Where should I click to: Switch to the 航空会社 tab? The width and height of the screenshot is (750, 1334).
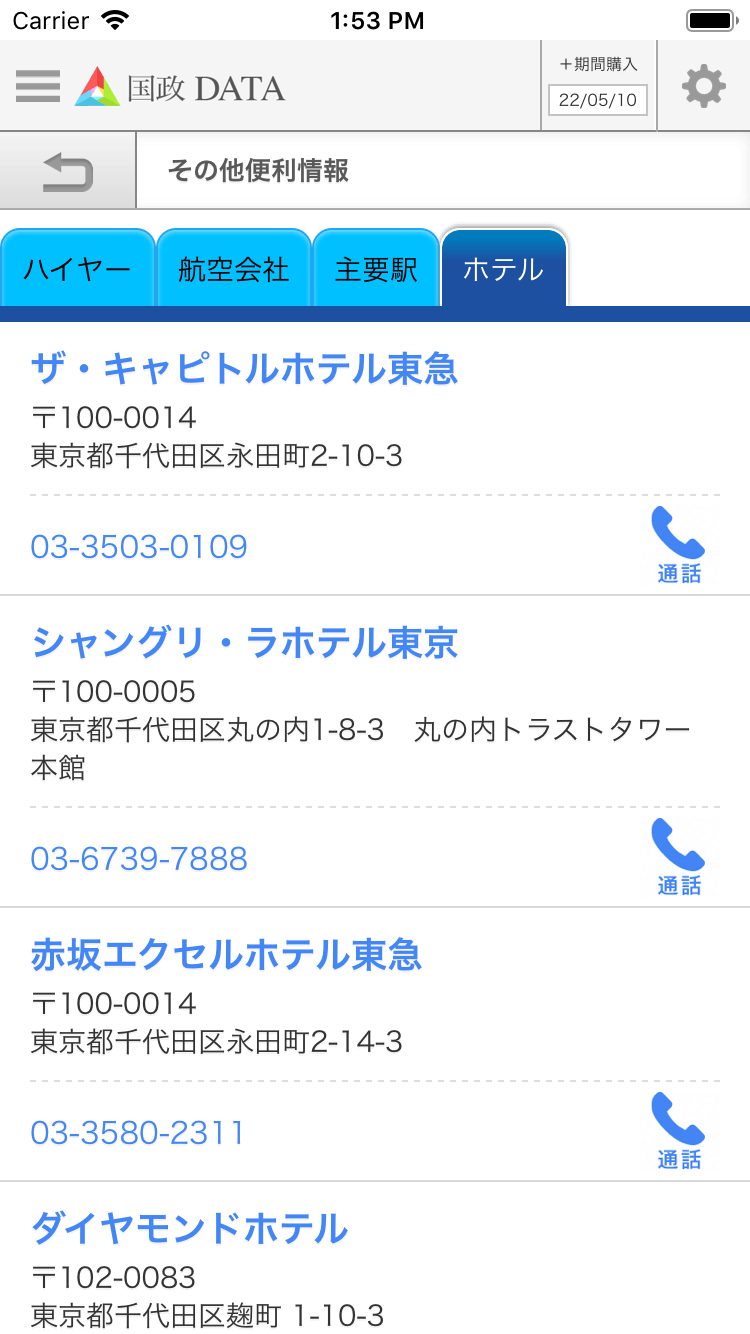click(234, 269)
